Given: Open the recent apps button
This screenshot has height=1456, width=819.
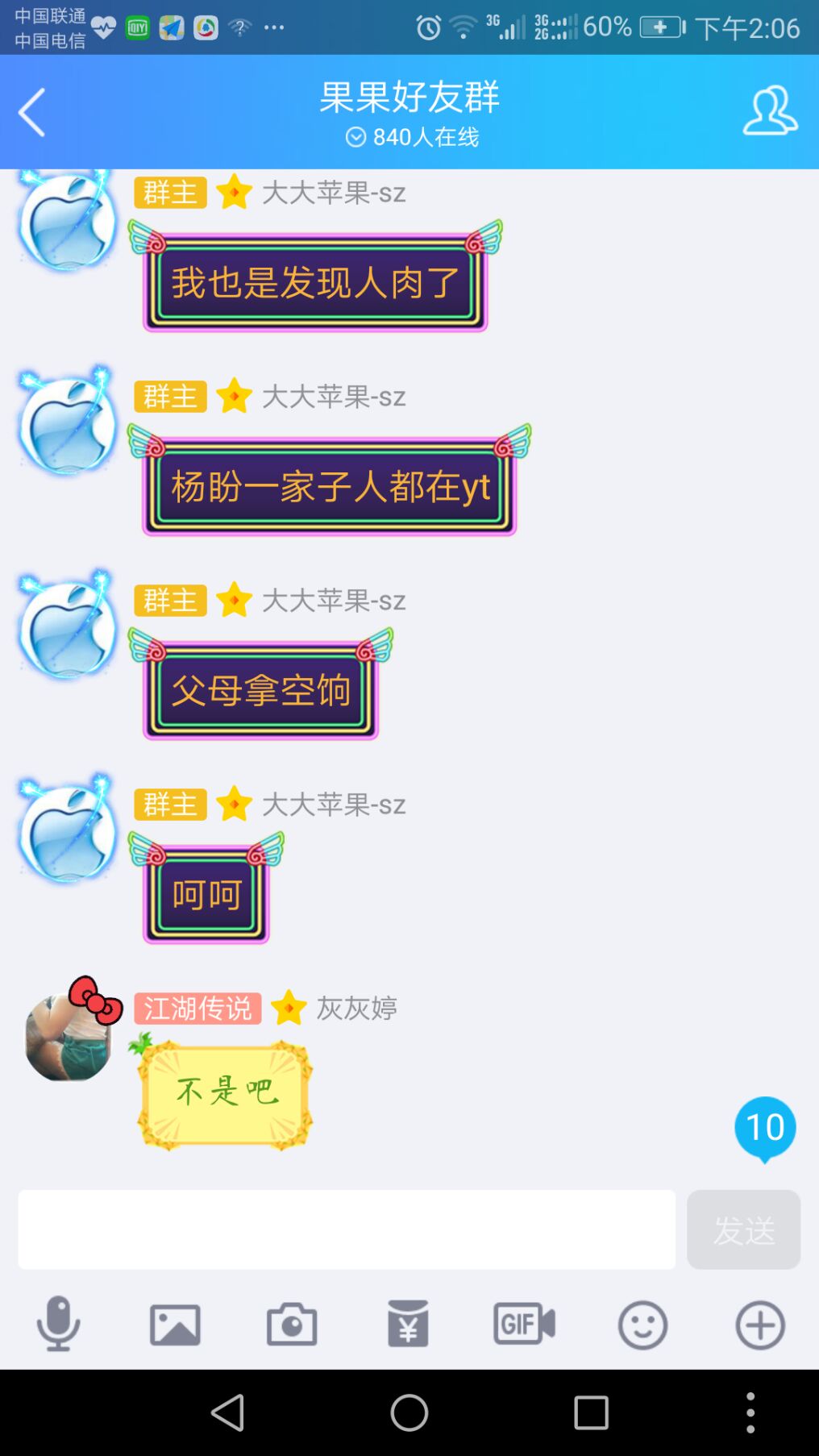Looking at the screenshot, I should (x=591, y=1412).
